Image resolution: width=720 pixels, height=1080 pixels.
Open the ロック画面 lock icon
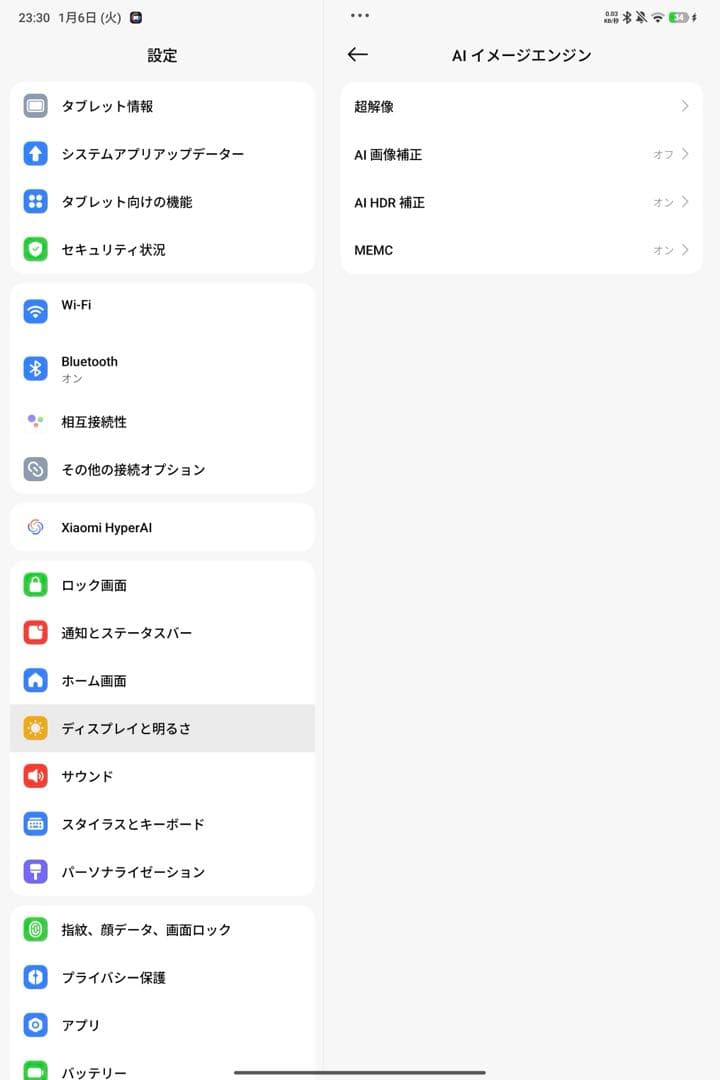[x=36, y=585]
